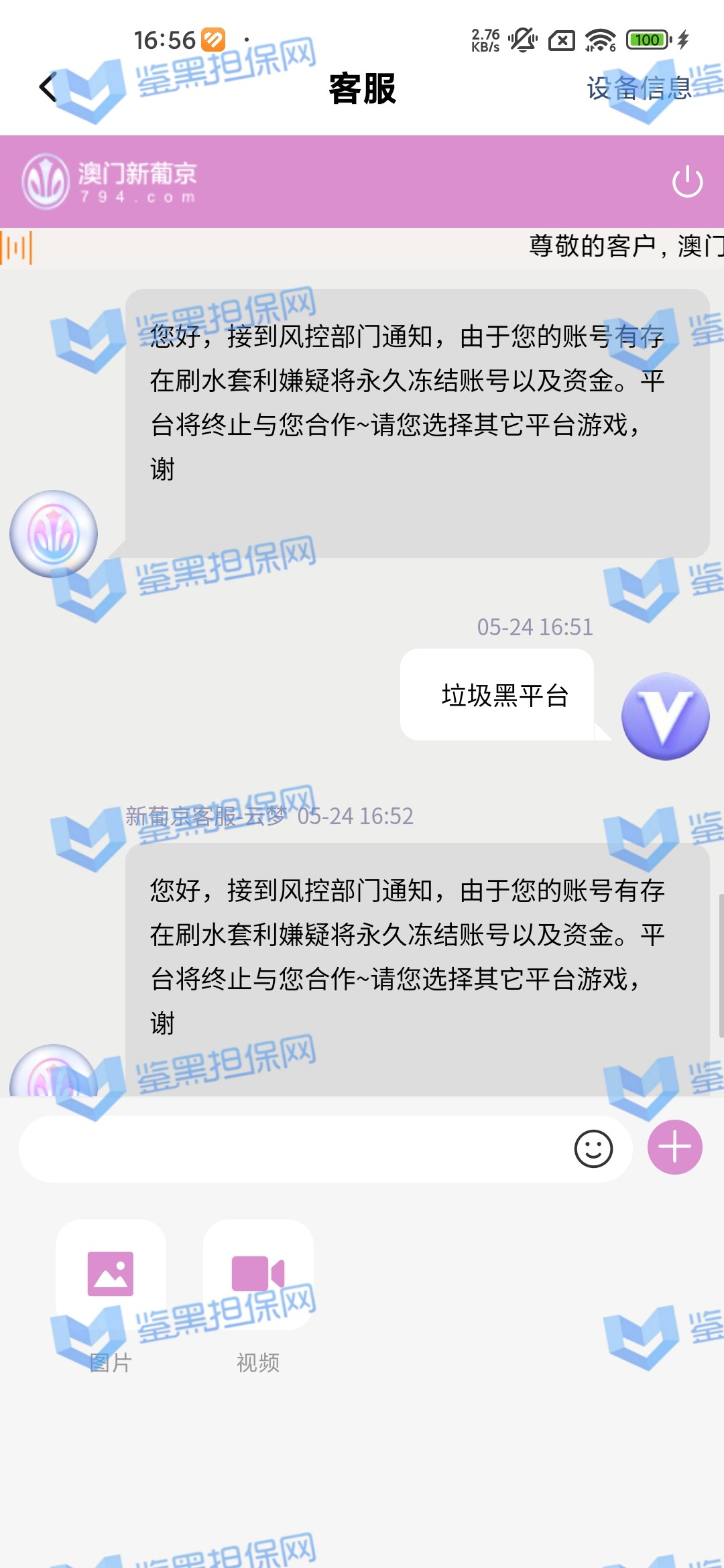
Task: Go back using the top-left arrow
Action: click(48, 88)
